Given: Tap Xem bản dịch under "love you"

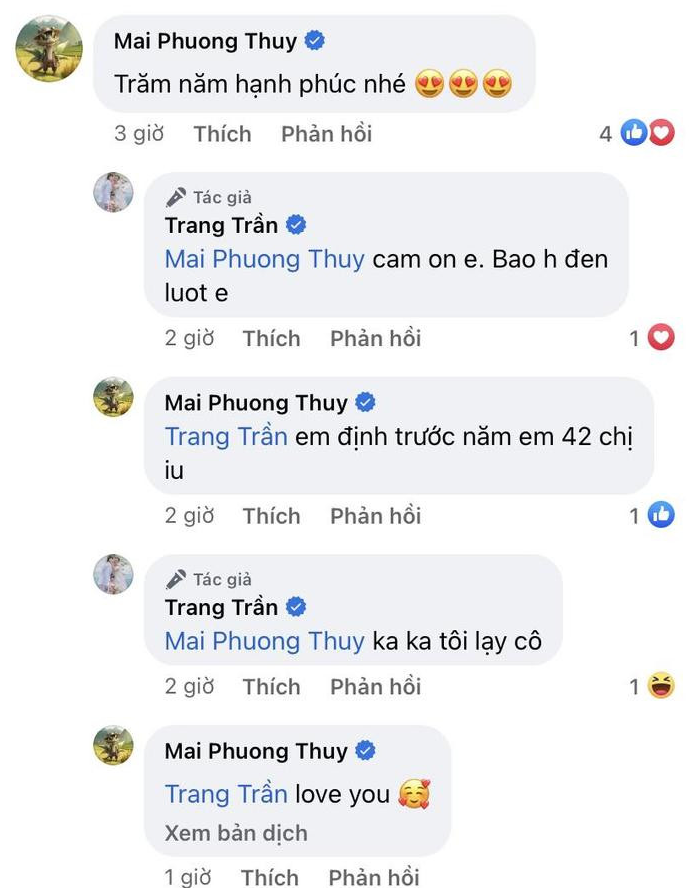Looking at the screenshot, I should pyautogui.click(x=236, y=833).
